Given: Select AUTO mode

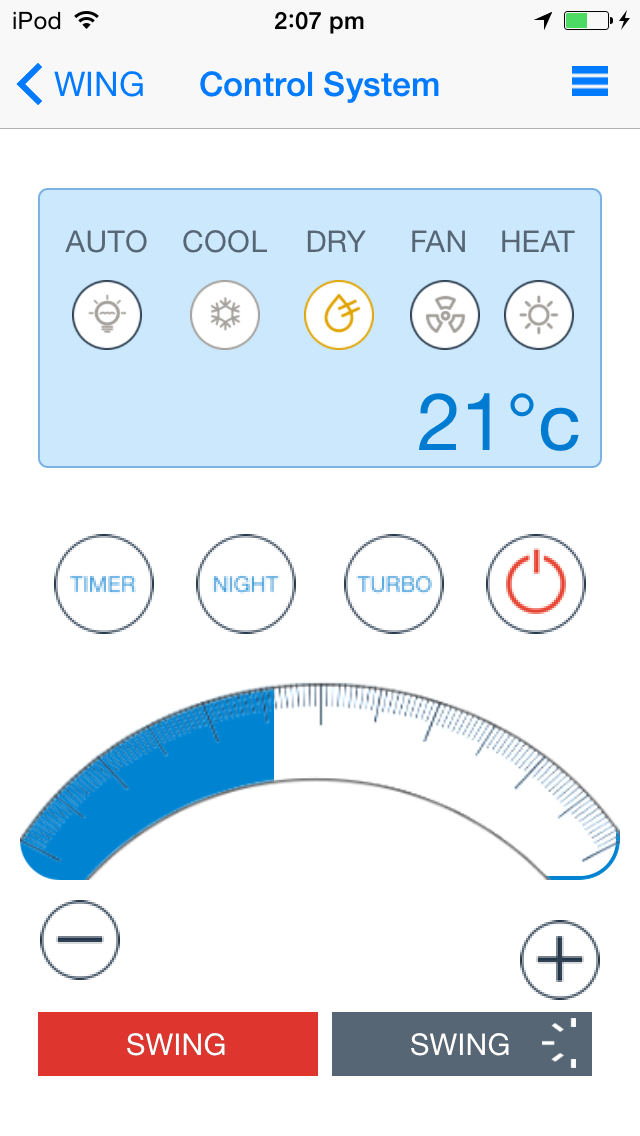Looking at the screenshot, I should point(106,316).
